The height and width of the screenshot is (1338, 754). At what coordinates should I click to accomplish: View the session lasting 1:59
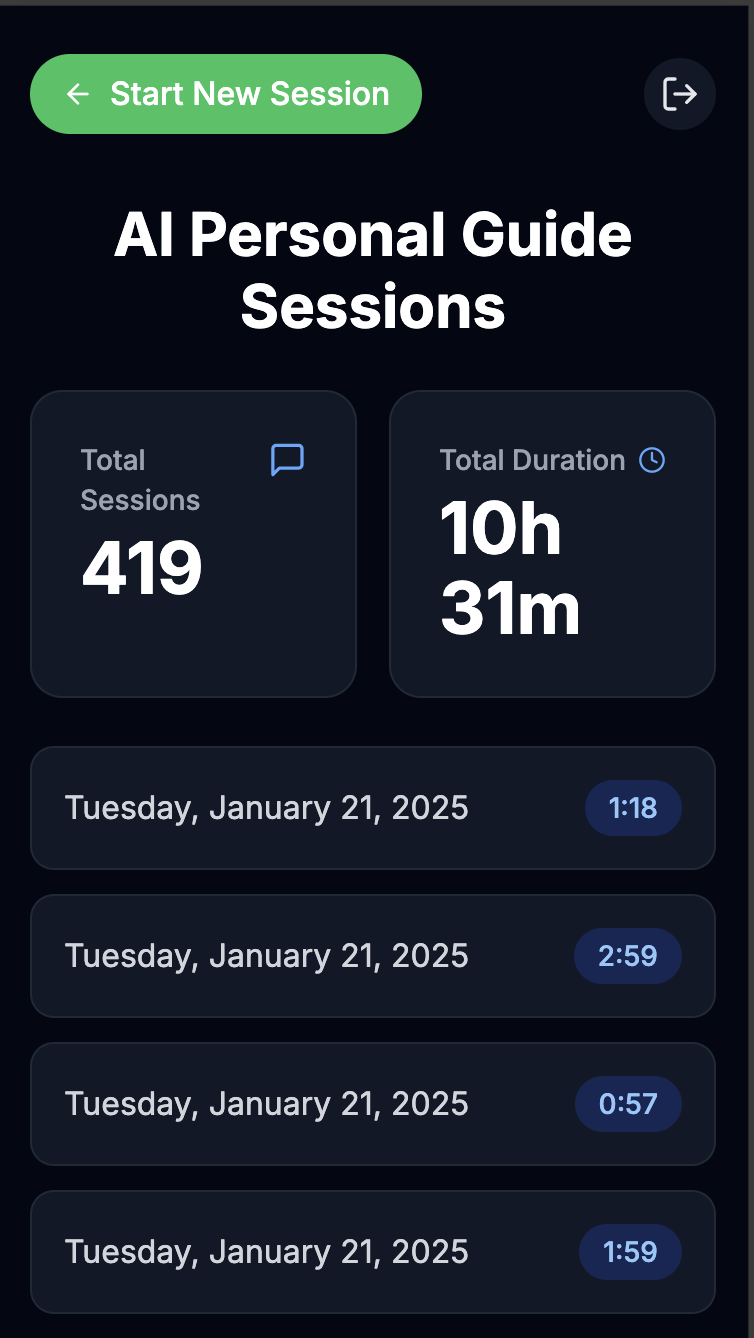[x=372, y=1252]
